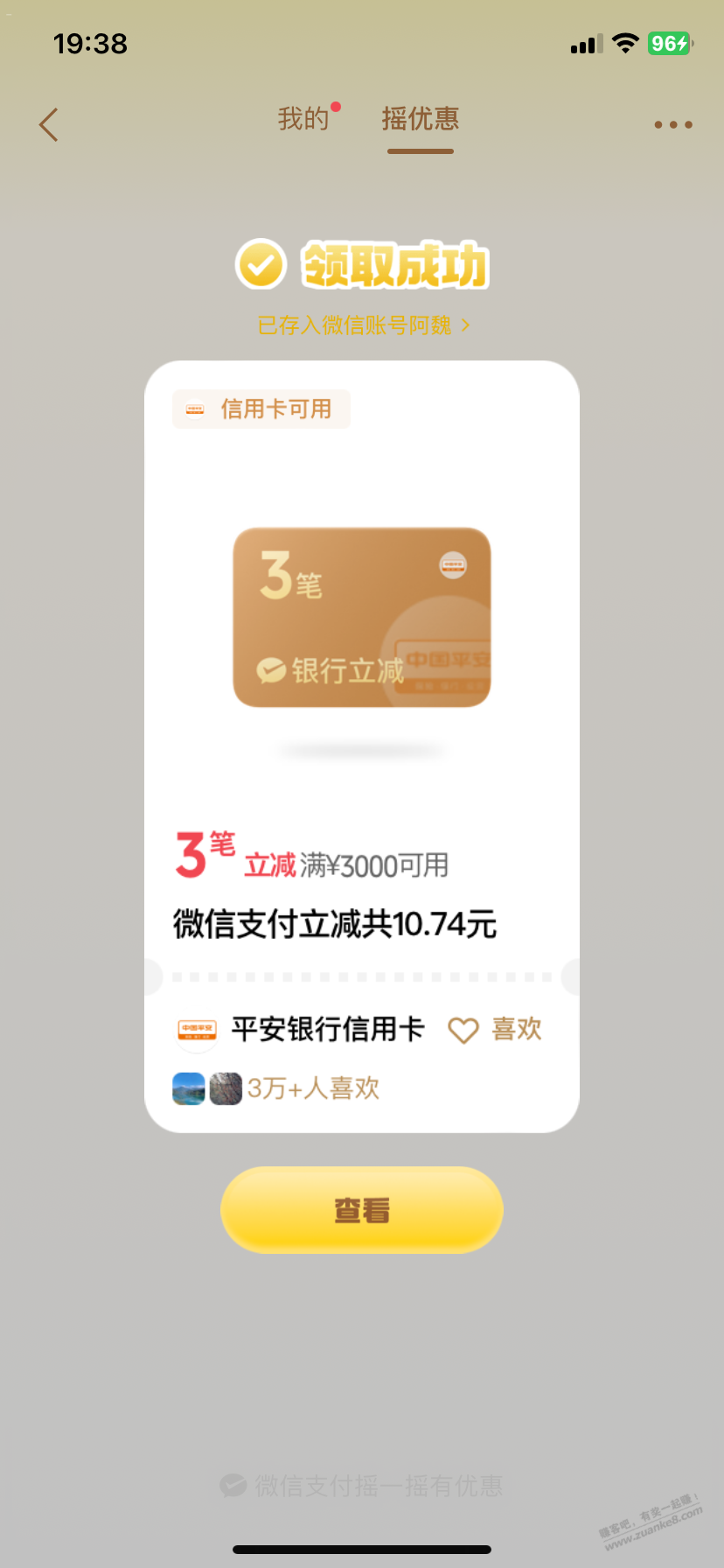Open the three-dot more menu
Screen dimensions: 724x1568
click(673, 125)
